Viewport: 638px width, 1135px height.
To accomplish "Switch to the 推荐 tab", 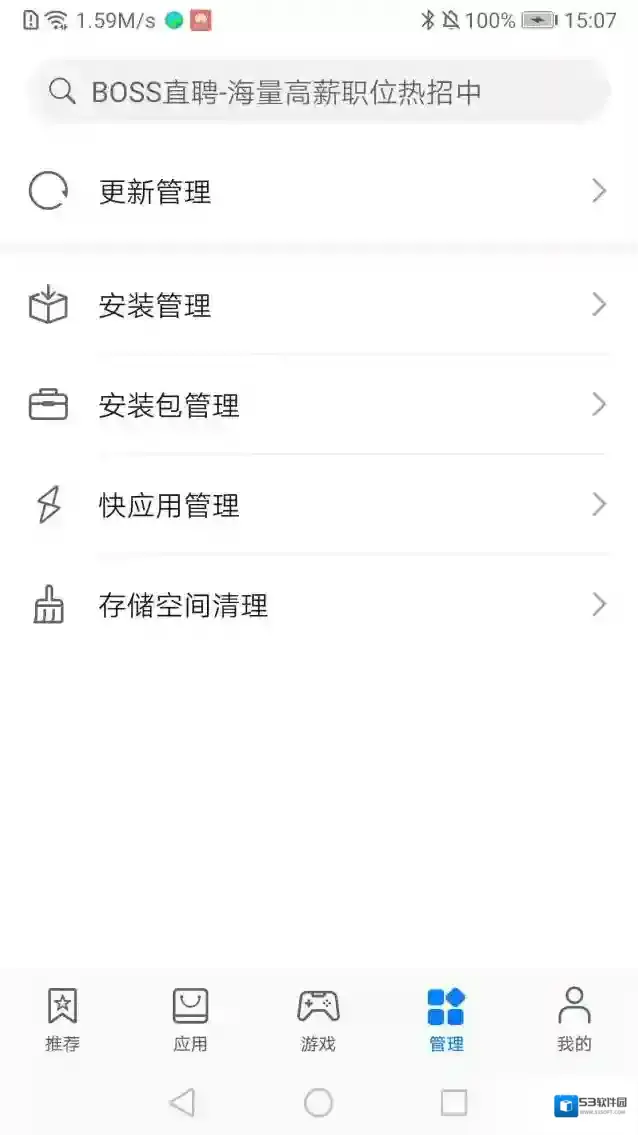I will (62, 1020).
